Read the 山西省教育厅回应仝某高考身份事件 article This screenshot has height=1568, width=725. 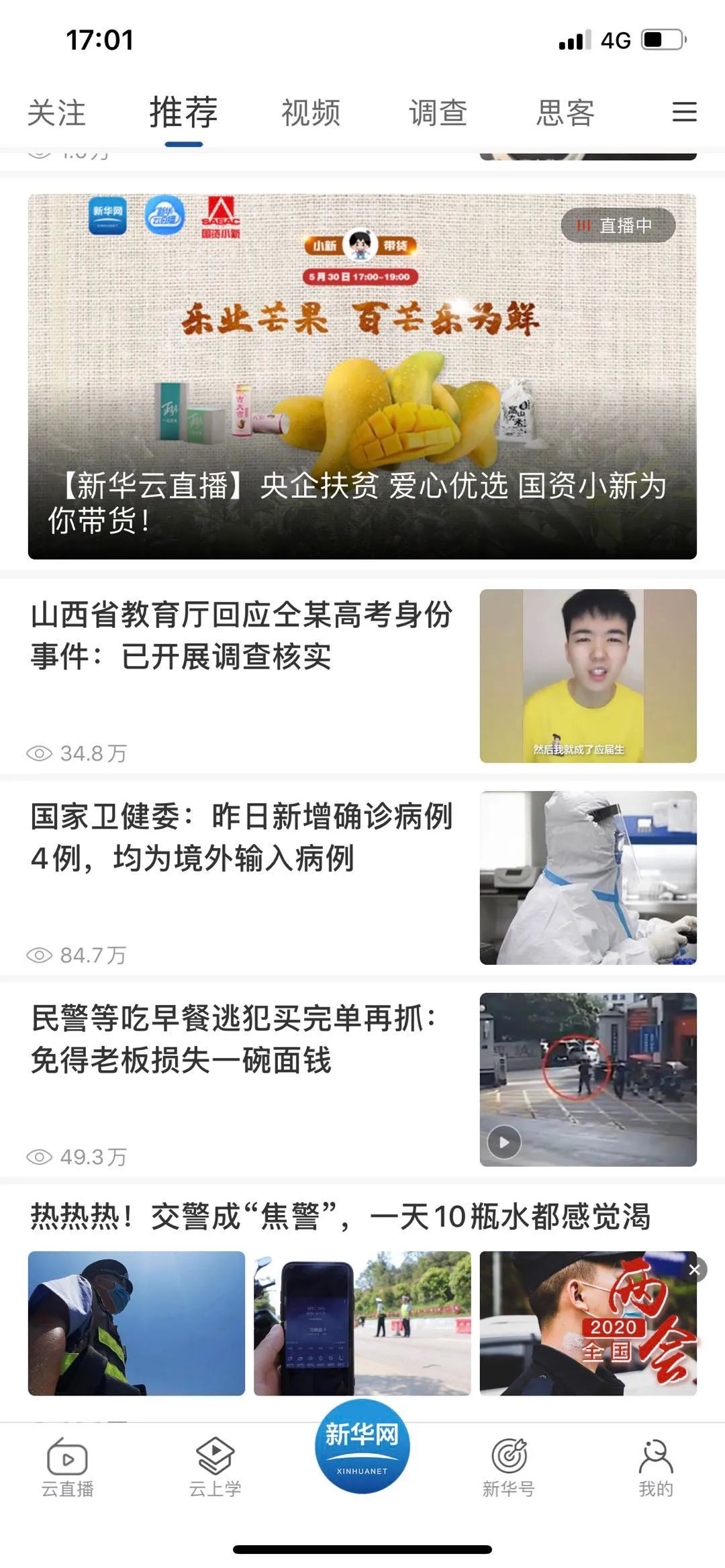pyautogui.click(x=242, y=635)
